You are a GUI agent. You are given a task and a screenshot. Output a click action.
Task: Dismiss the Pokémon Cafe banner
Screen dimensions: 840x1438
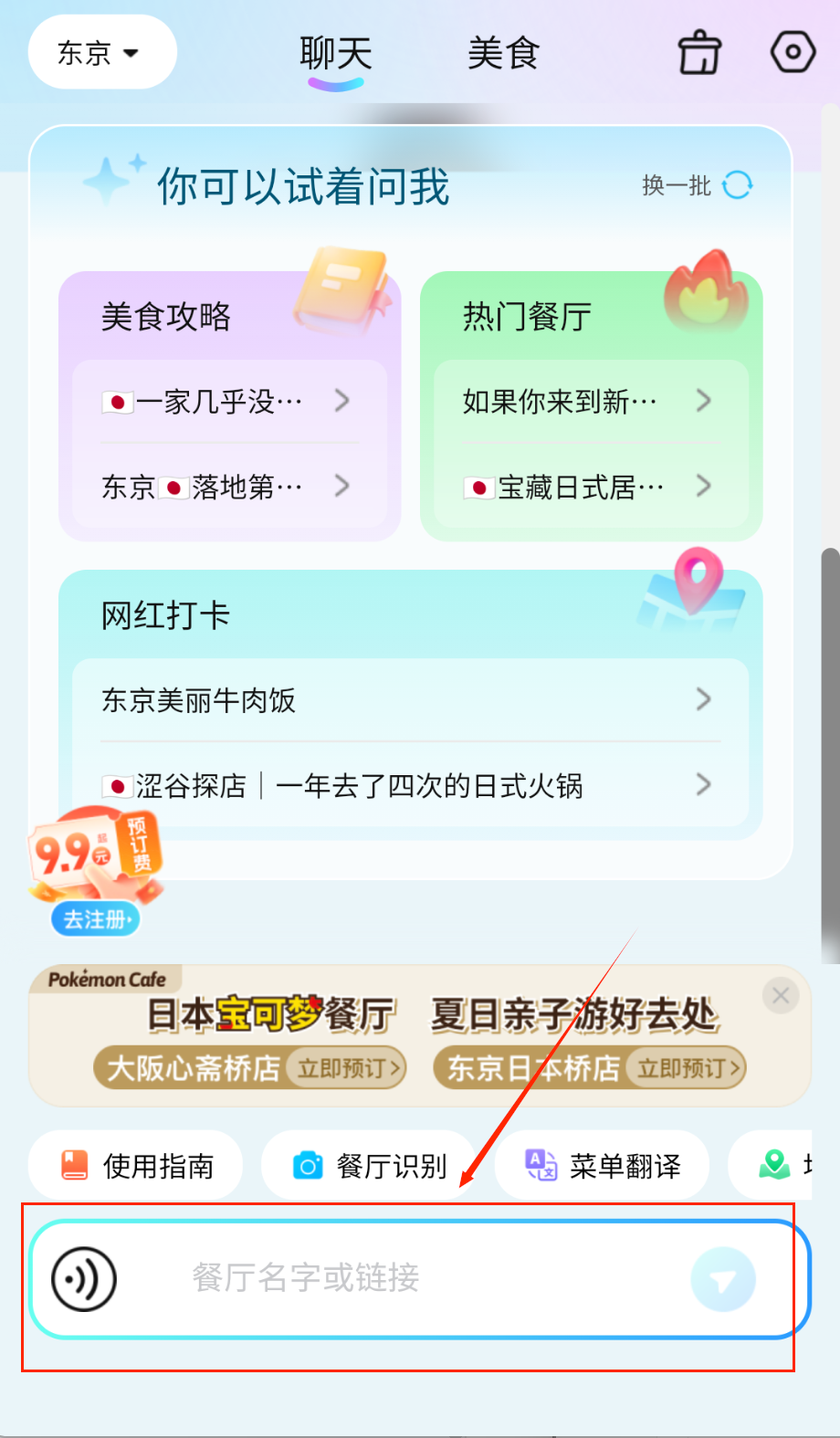pyautogui.click(x=781, y=995)
